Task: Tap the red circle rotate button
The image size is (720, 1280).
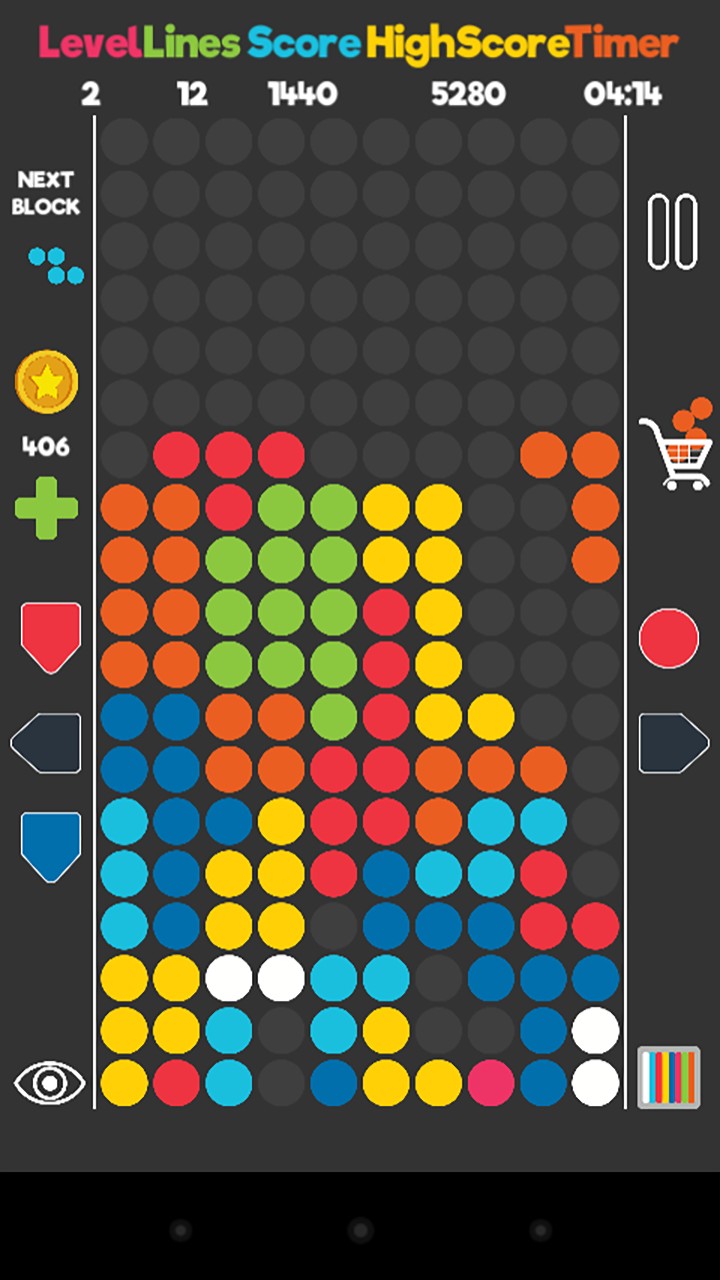Action: 669,638
